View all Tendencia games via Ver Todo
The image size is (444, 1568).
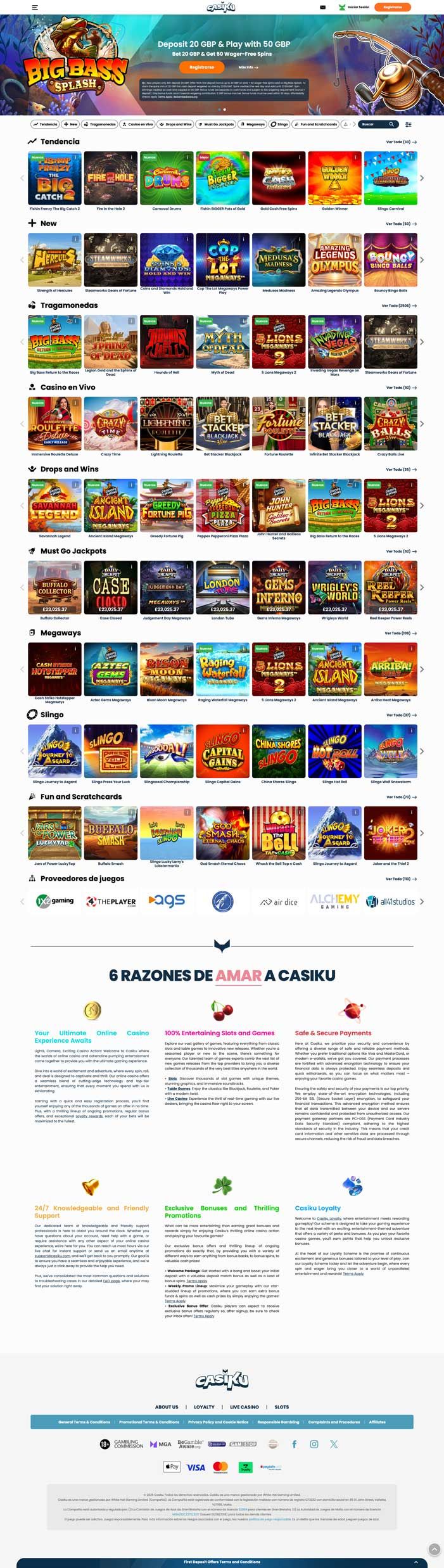401,142
